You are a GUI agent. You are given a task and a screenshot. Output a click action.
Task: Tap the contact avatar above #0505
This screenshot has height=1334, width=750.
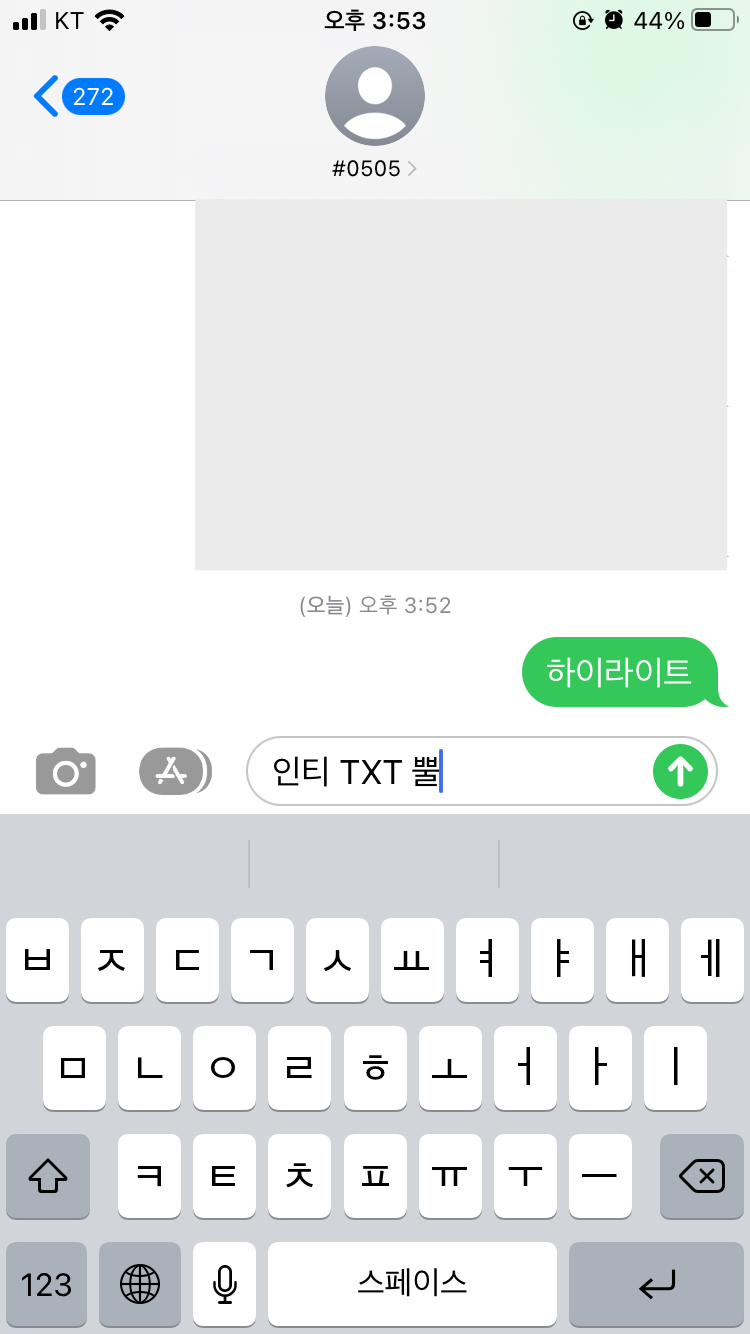coord(374,95)
